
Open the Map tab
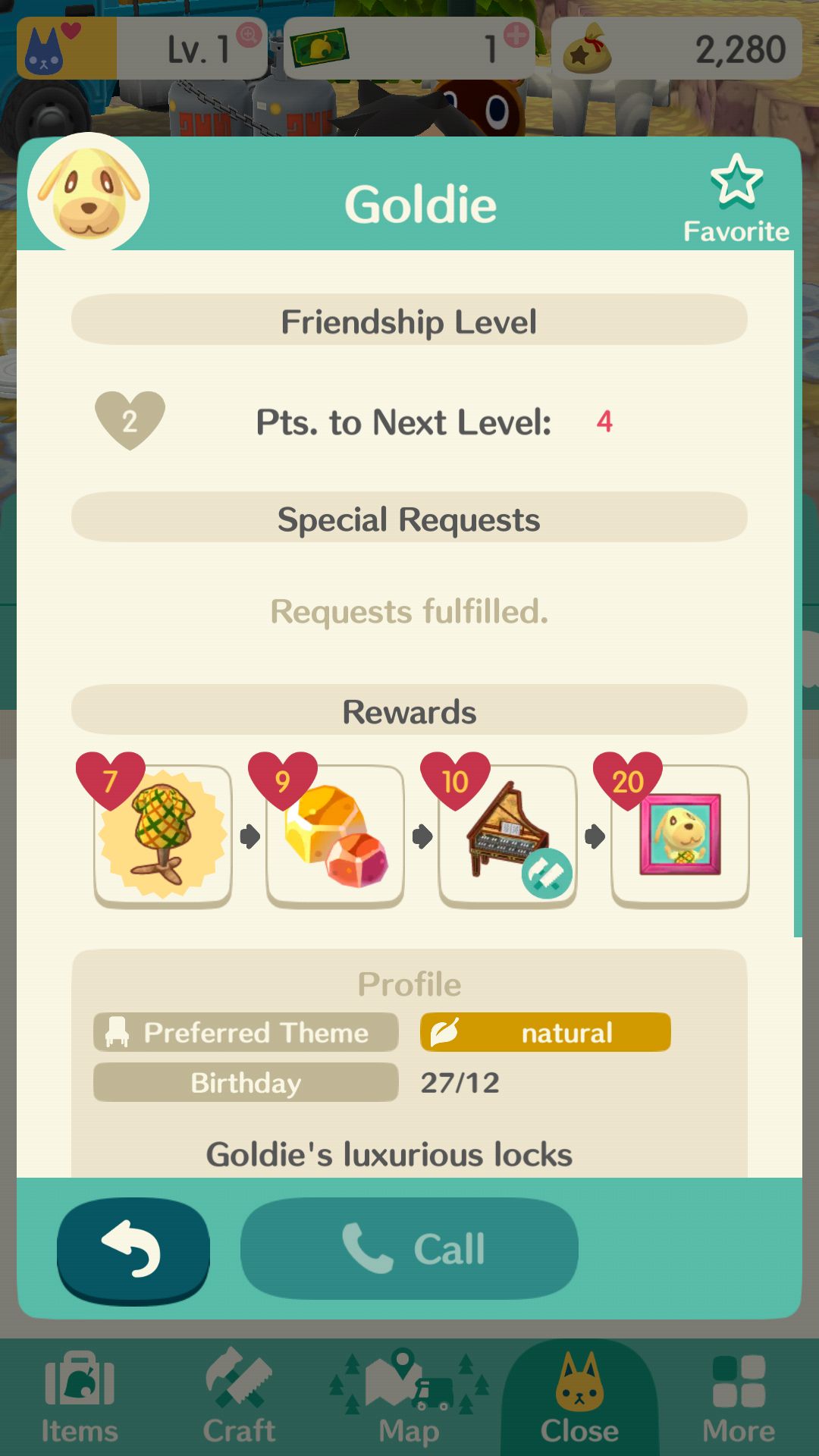409,1398
